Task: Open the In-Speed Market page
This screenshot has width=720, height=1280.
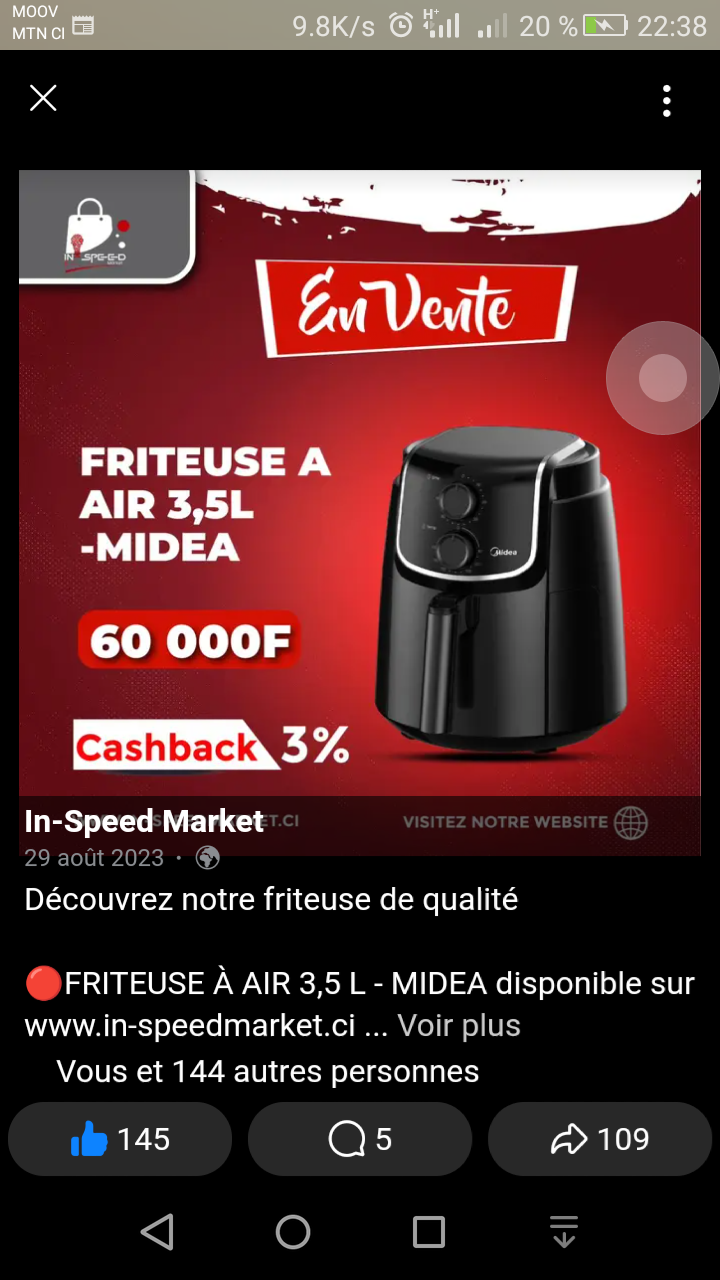Action: [144, 822]
